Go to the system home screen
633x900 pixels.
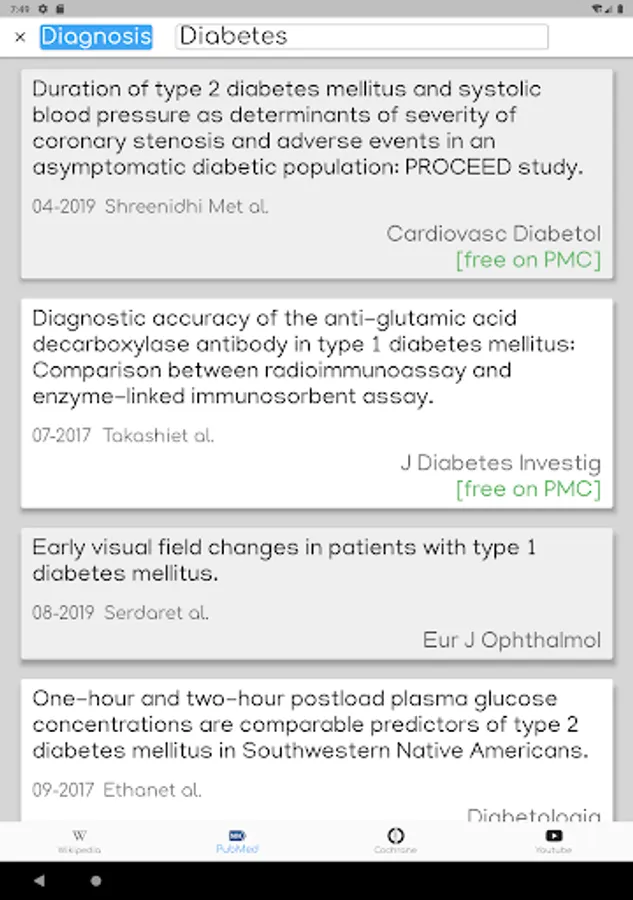pyautogui.click(x=96, y=881)
